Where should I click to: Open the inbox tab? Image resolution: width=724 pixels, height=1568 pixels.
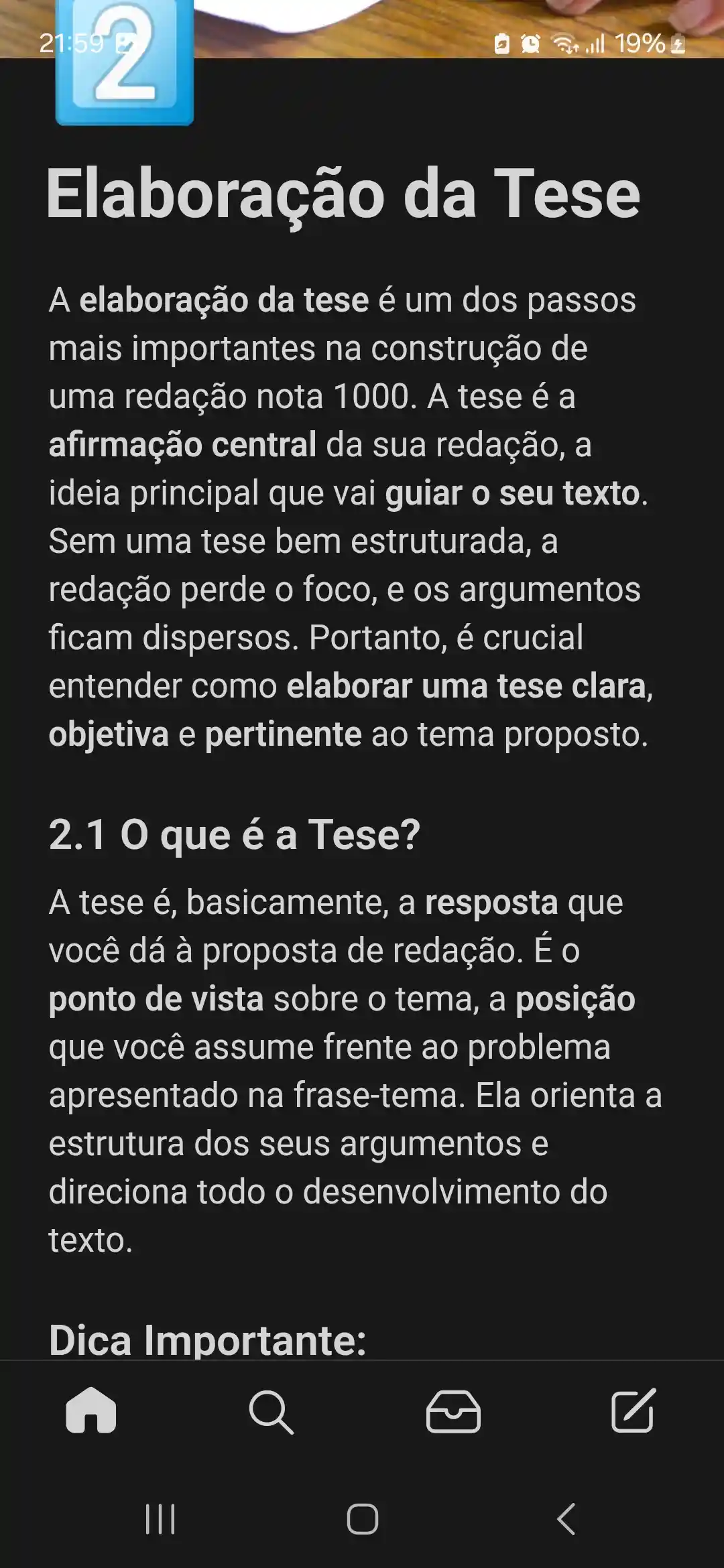pyautogui.click(x=453, y=1411)
